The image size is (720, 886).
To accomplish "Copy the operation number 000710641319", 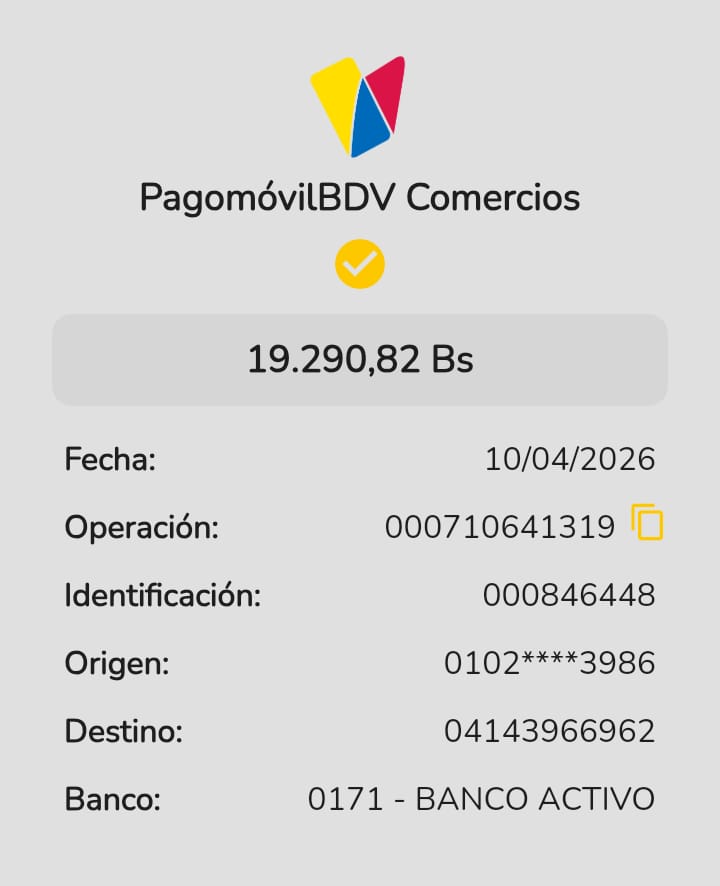I will [x=647, y=523].
